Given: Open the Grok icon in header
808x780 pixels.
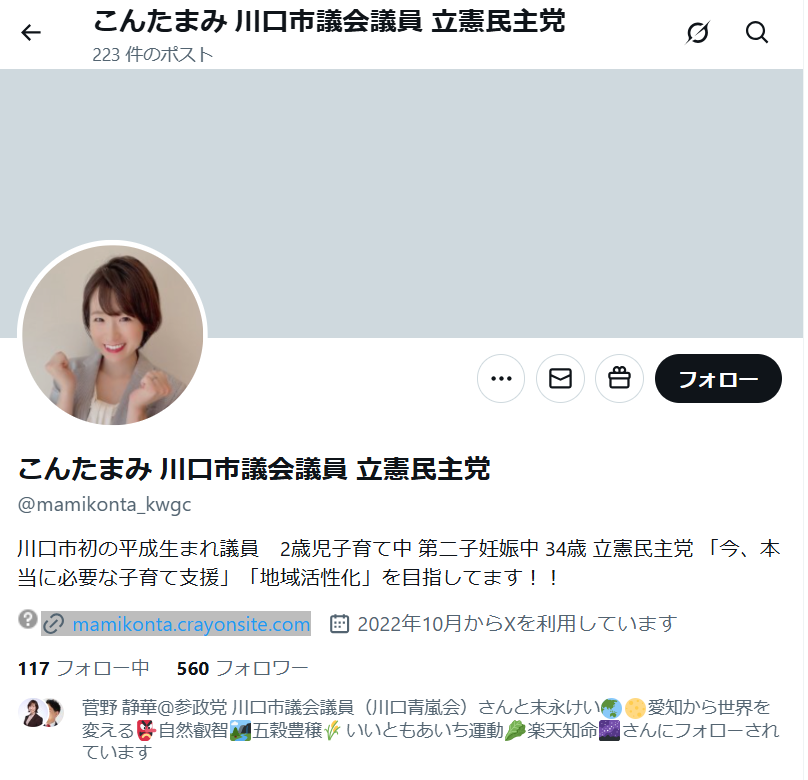Looking at the screenshot, I should point(698,33).
